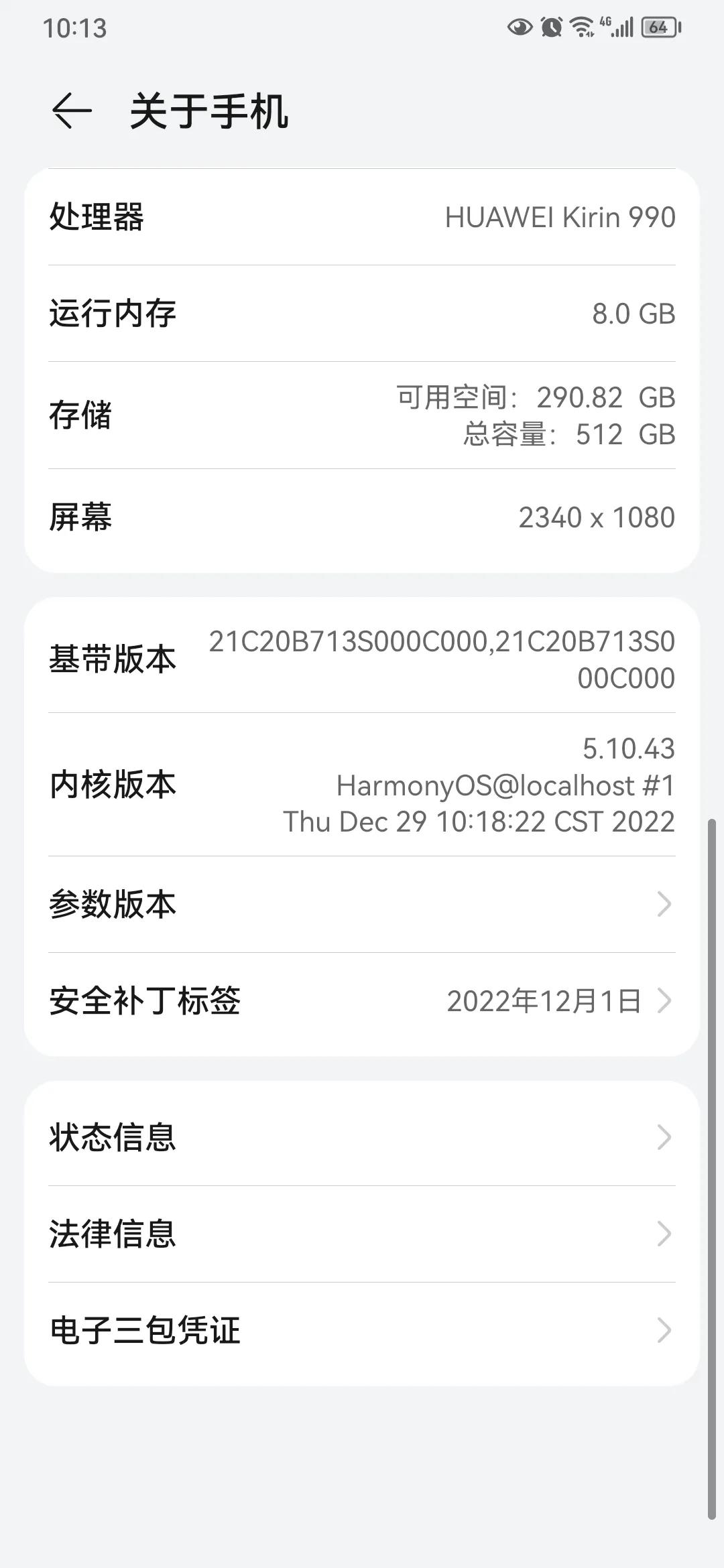The height and width of the screenshot is (1568, 724).
Task: Tap the 存储 capacity row
Action: 362,415
